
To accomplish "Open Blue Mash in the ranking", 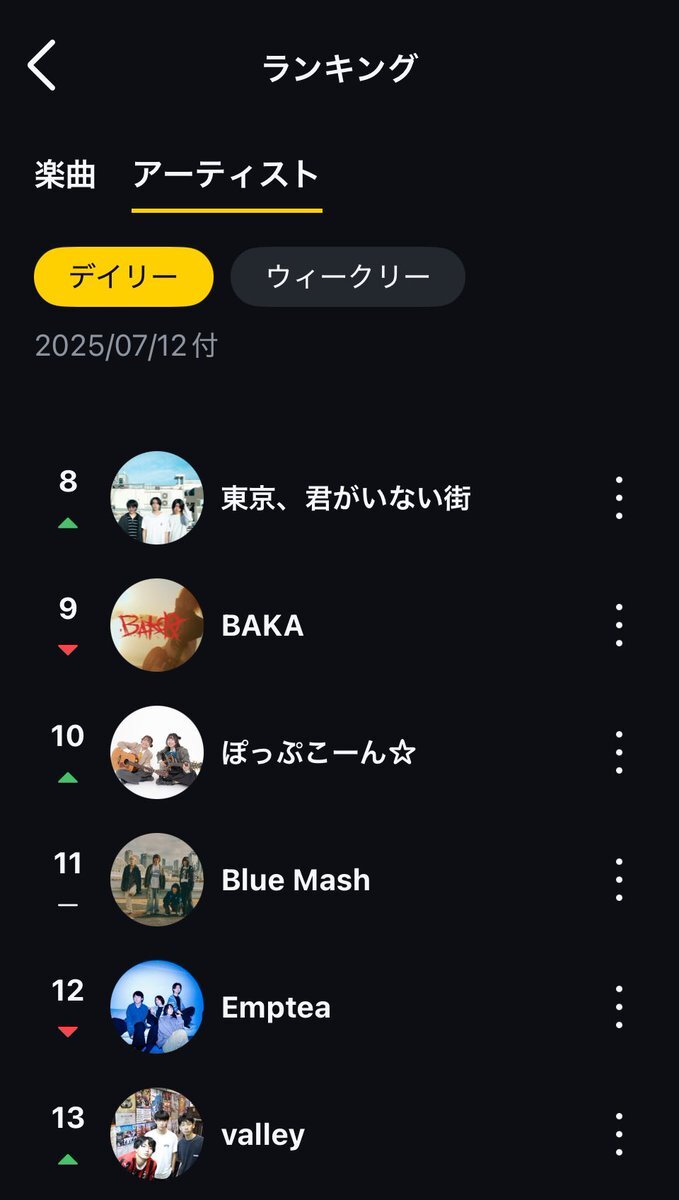I will click(x=340, y=880).
